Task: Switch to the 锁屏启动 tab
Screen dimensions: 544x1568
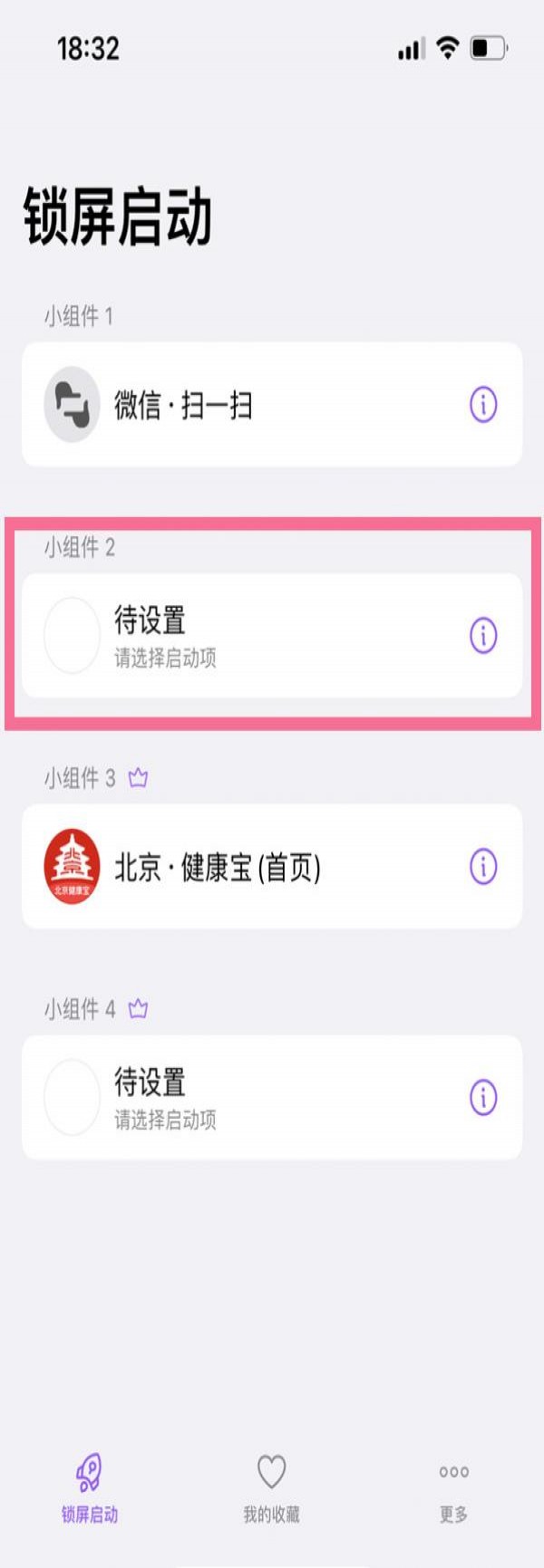Action: pyautogui.click(x=89, y=1489)
